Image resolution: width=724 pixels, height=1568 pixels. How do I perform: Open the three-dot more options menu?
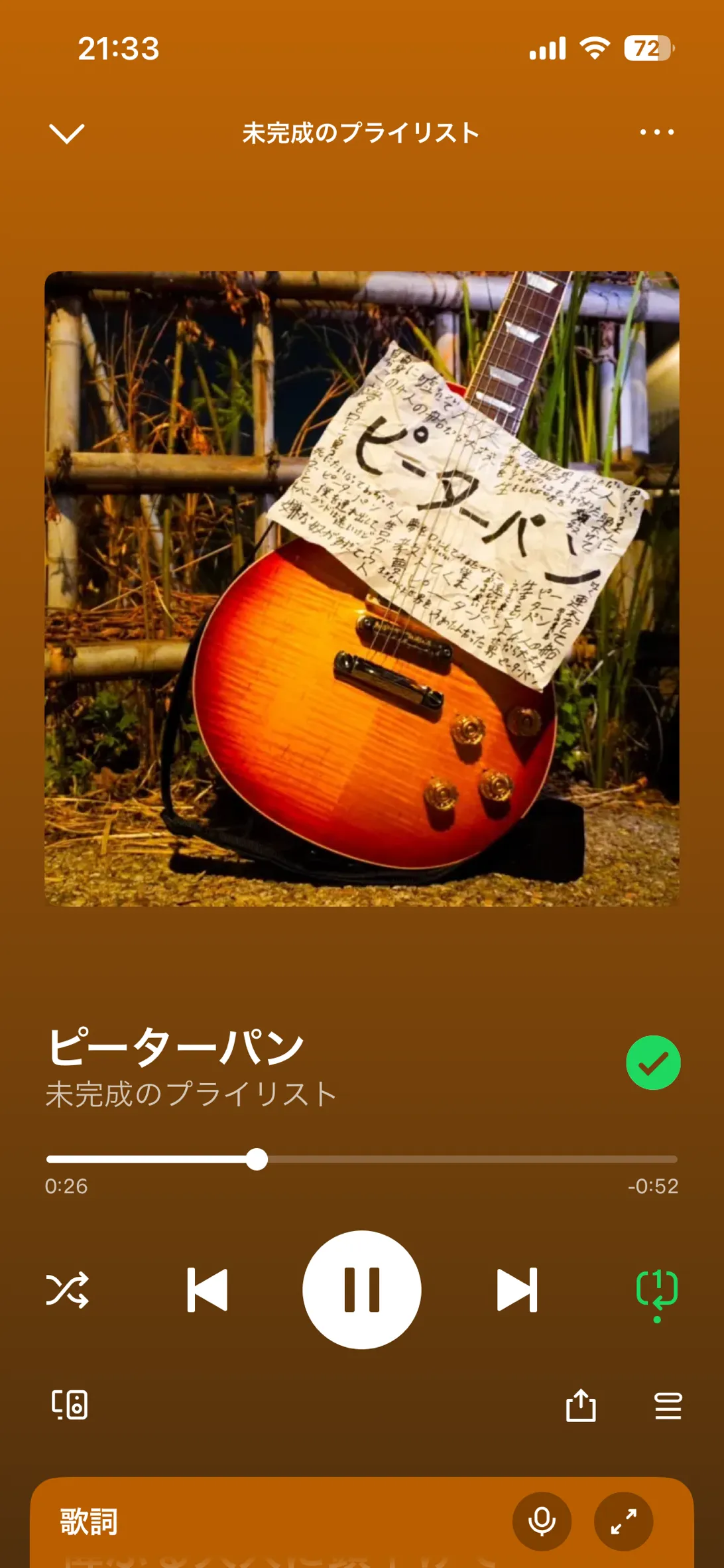coord(656,133)
